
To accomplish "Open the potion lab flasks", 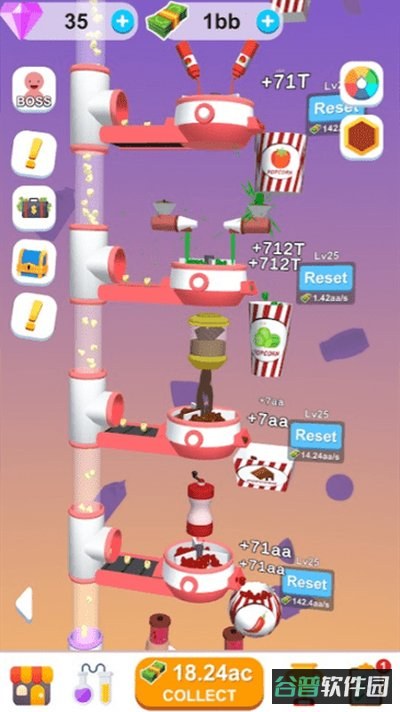I will (93, 683).
